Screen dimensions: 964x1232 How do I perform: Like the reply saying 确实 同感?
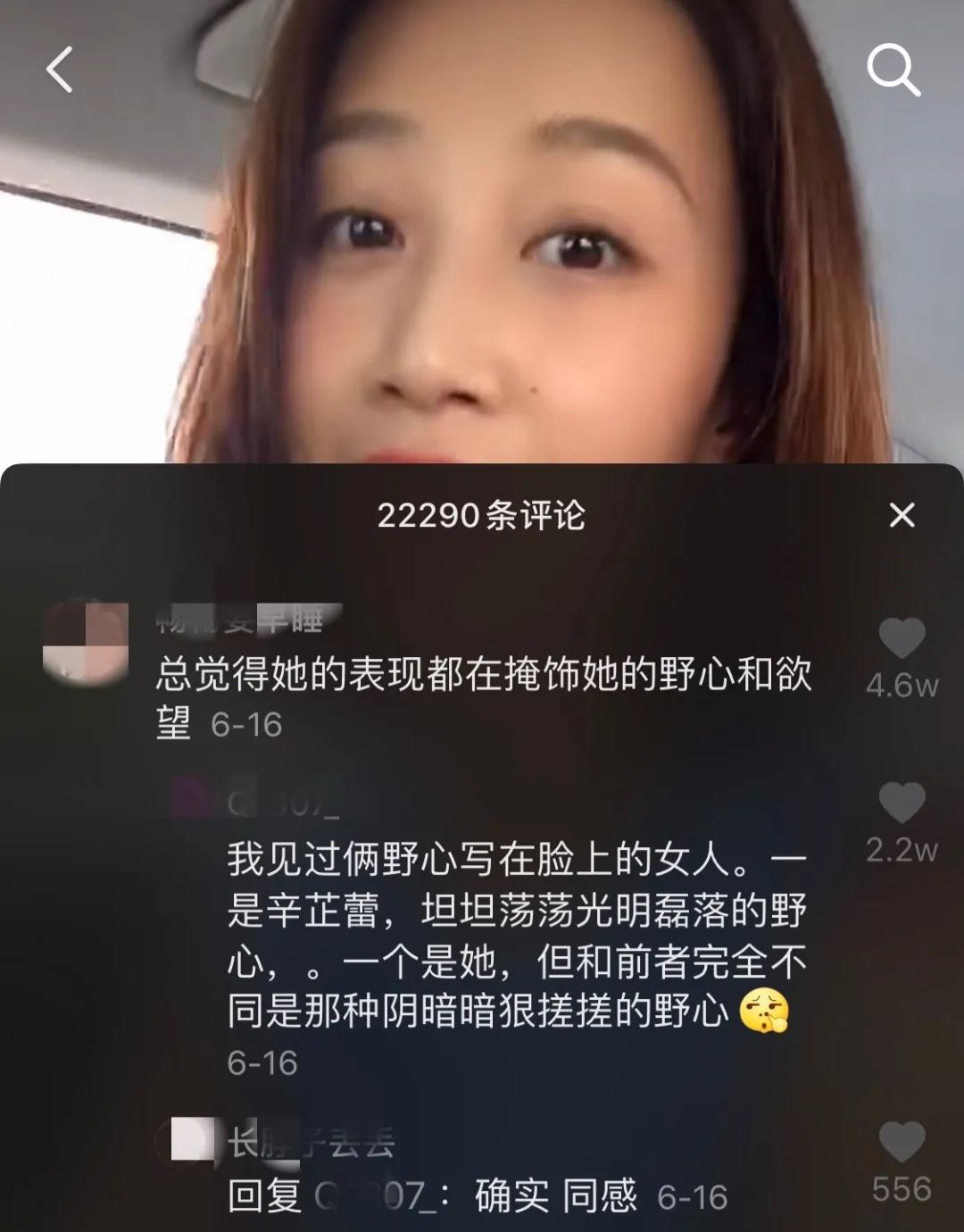902,1143
